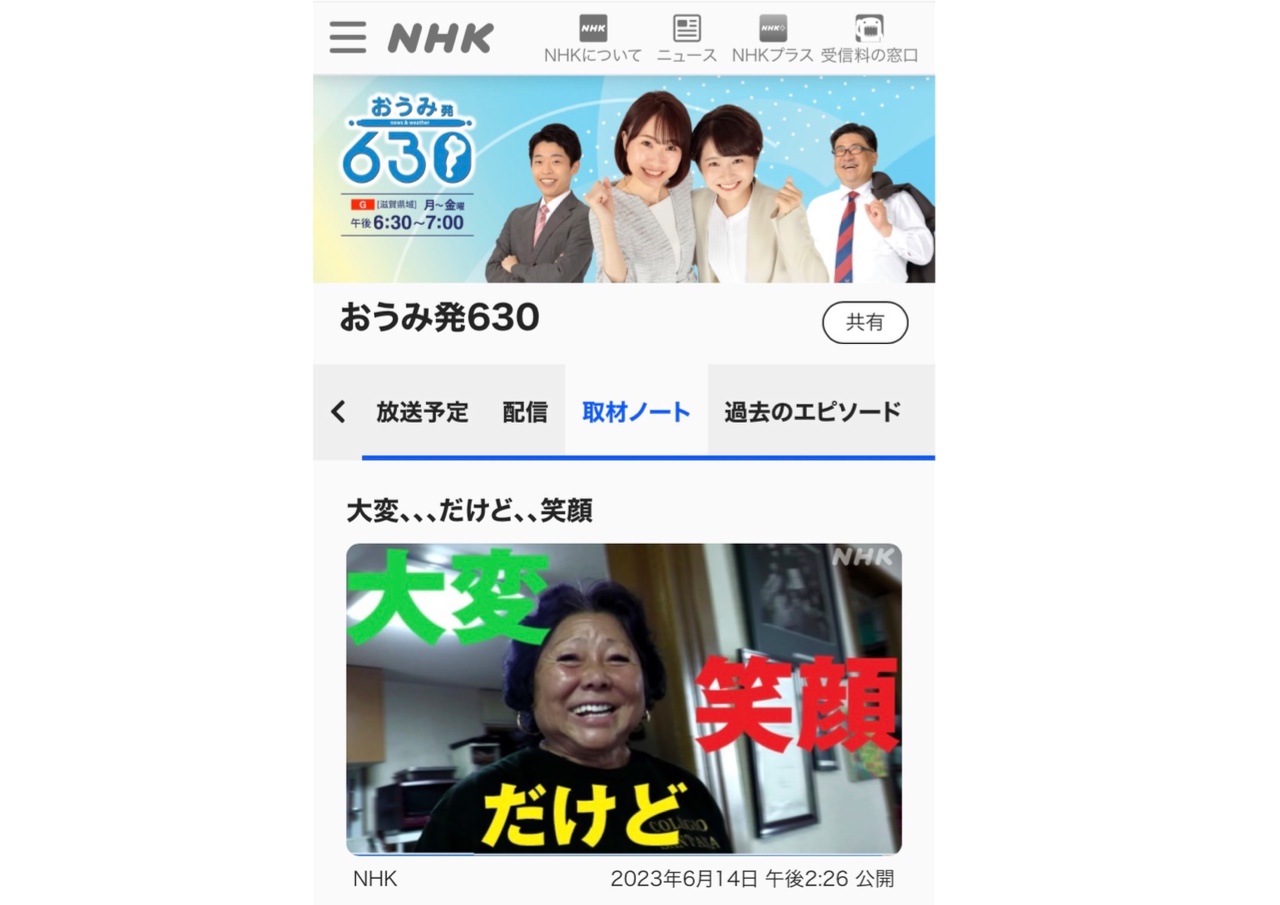Open 受信料の窓口
The width and height of the screenshot is (1280, 905).
869,40
